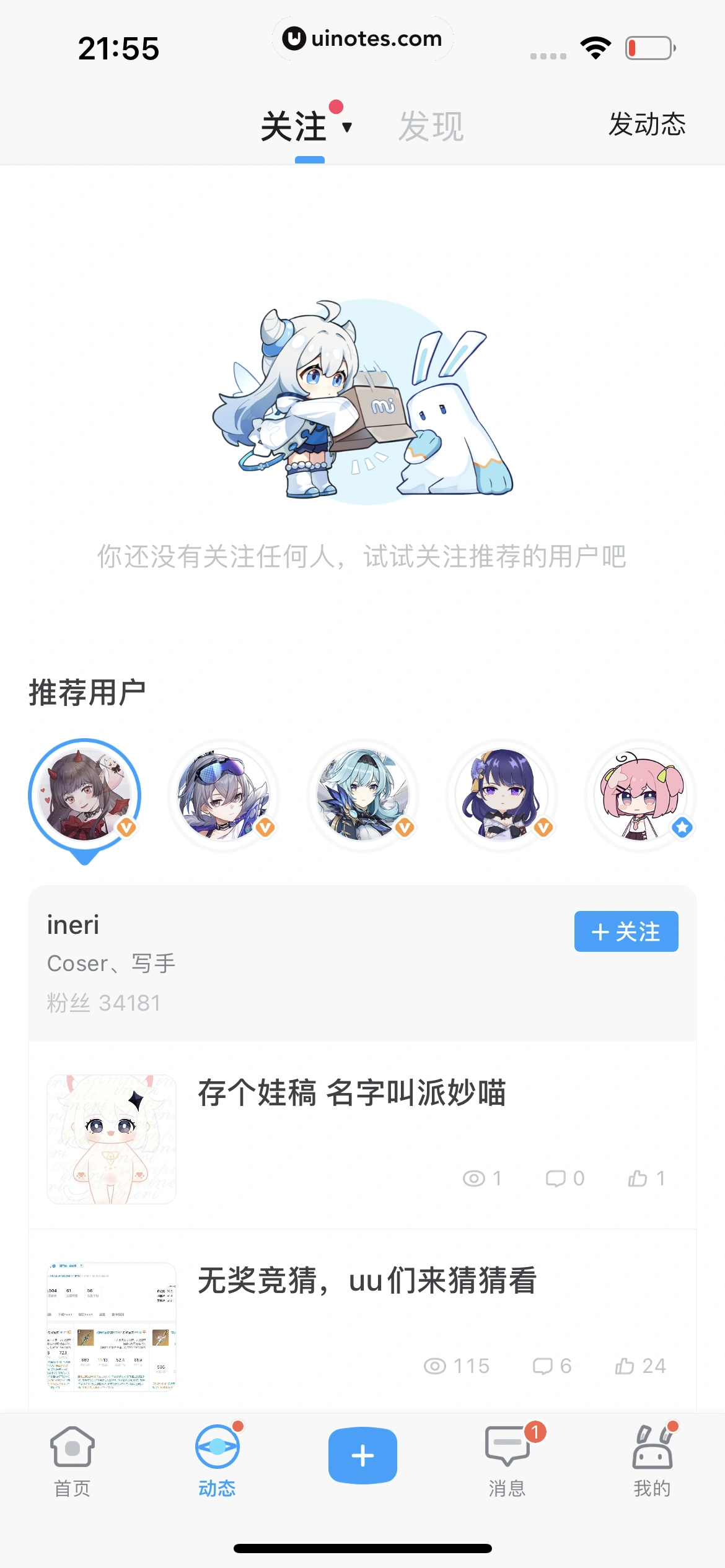Screen dimensions: 725x1568
Task: Select the recommended user with silver hair and goggles
Action: [224, 795]
